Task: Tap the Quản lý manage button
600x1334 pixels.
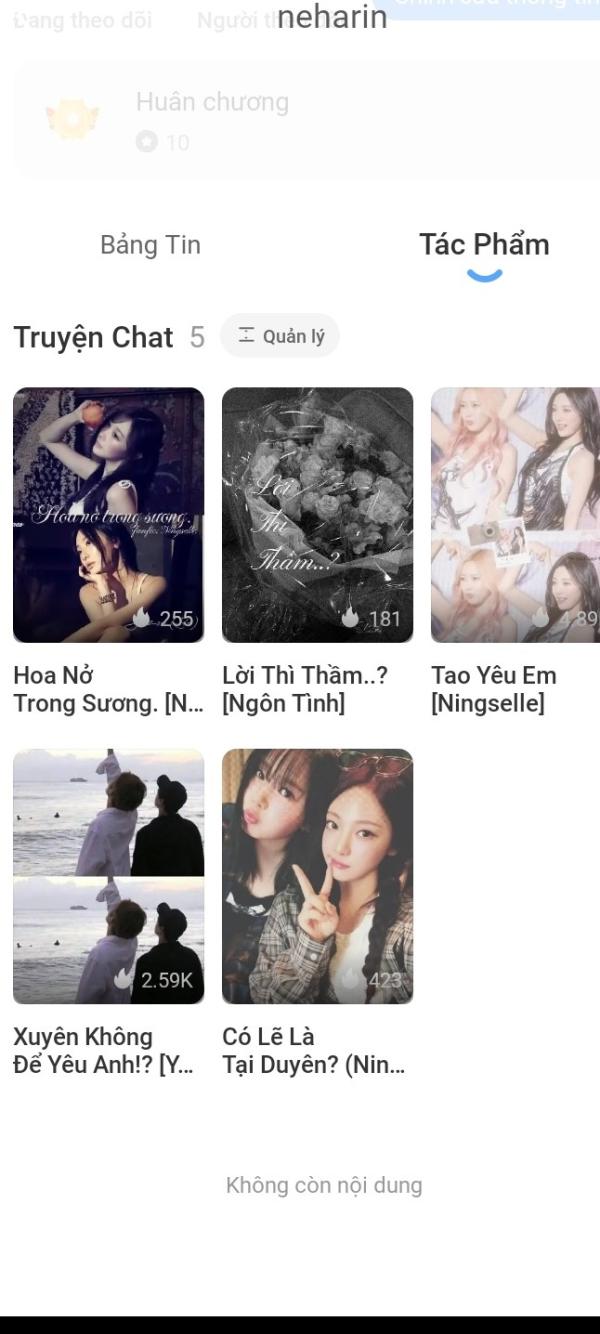Action: 280,336
